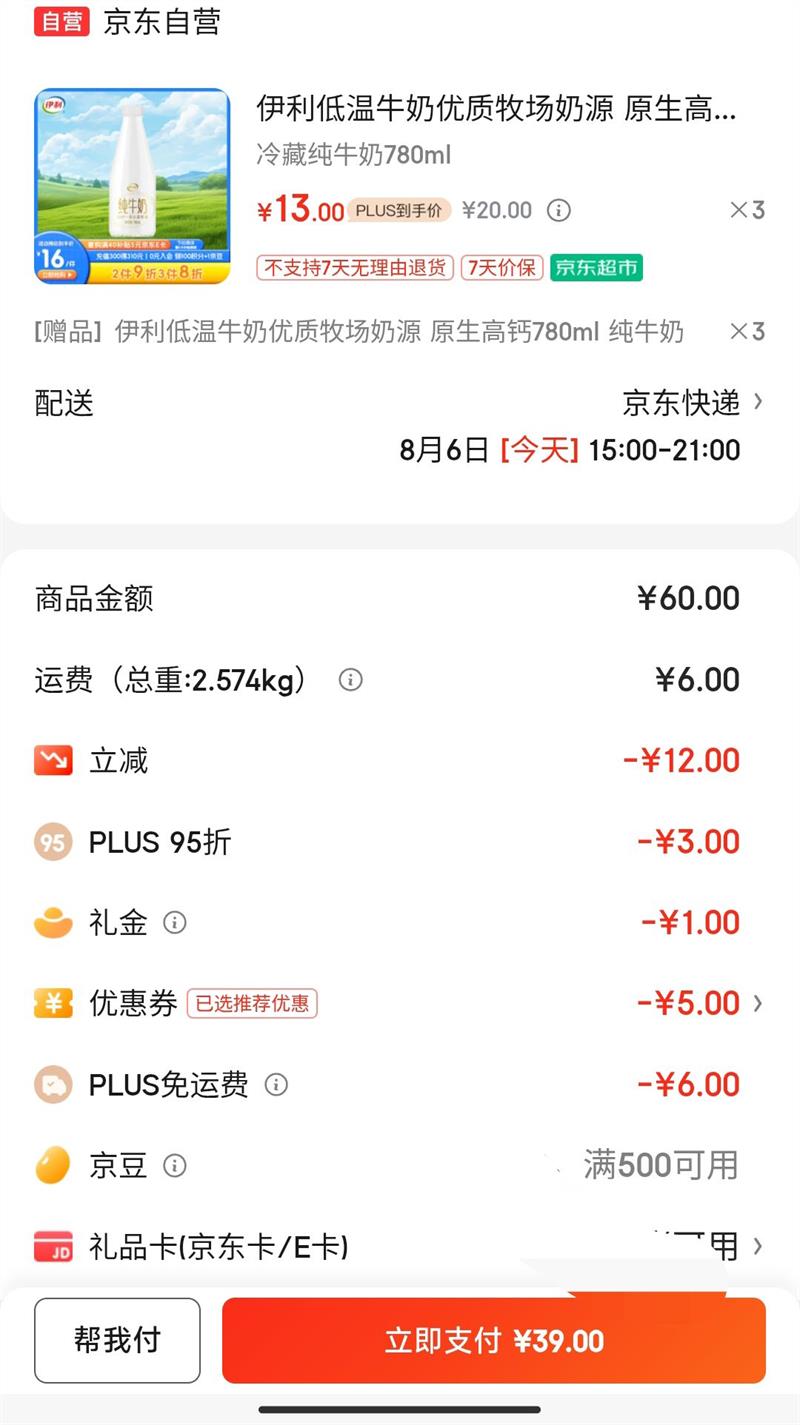Show info about 京豆
The height and width of the screenshot is (1425, 800).
point(175,1165)
